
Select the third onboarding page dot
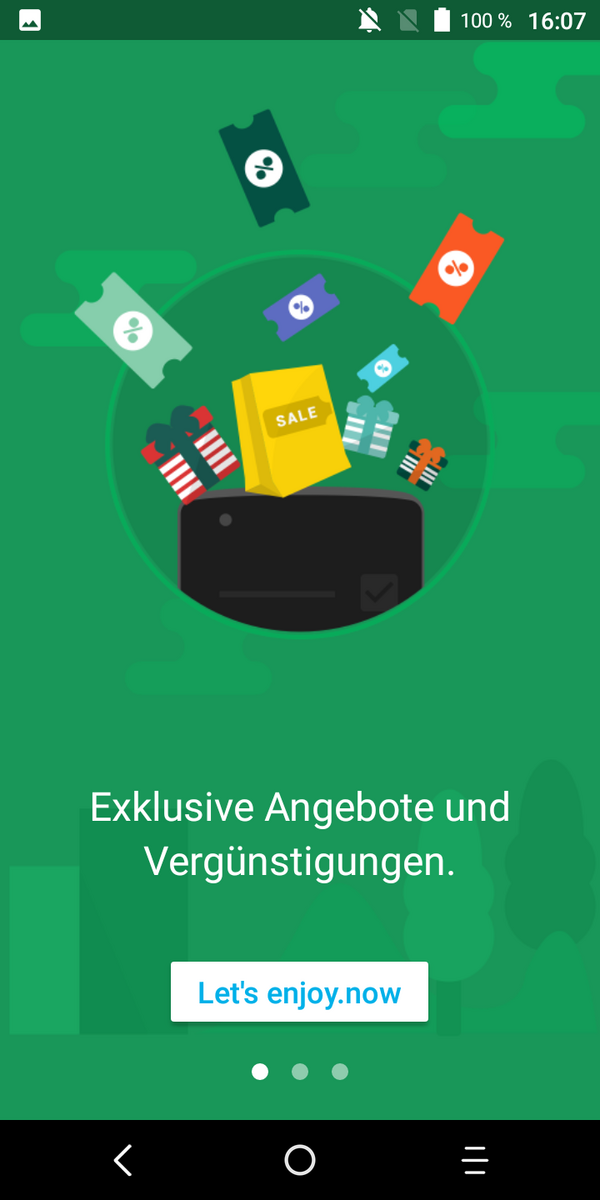pos(340,1072)
